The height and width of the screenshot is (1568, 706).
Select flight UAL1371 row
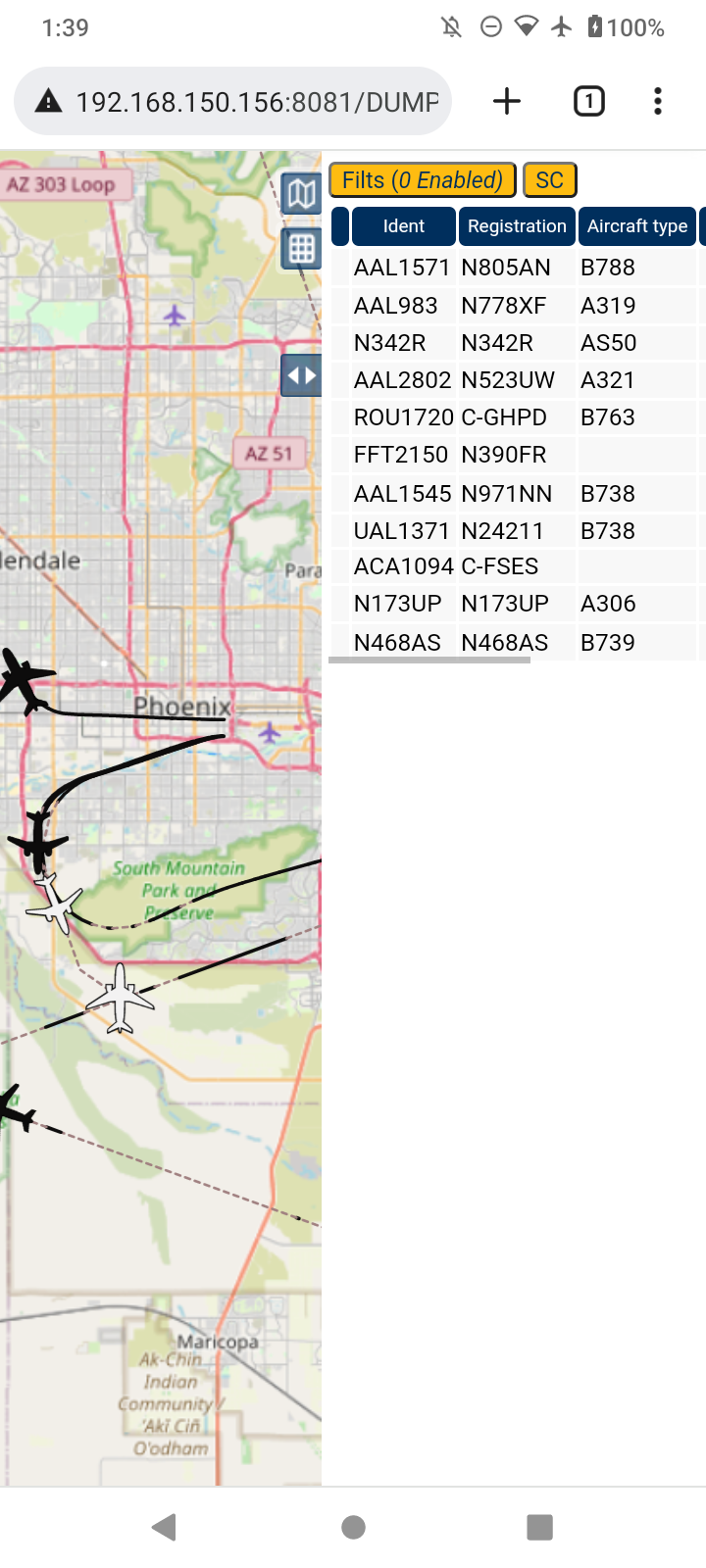[x=517, y=531]
